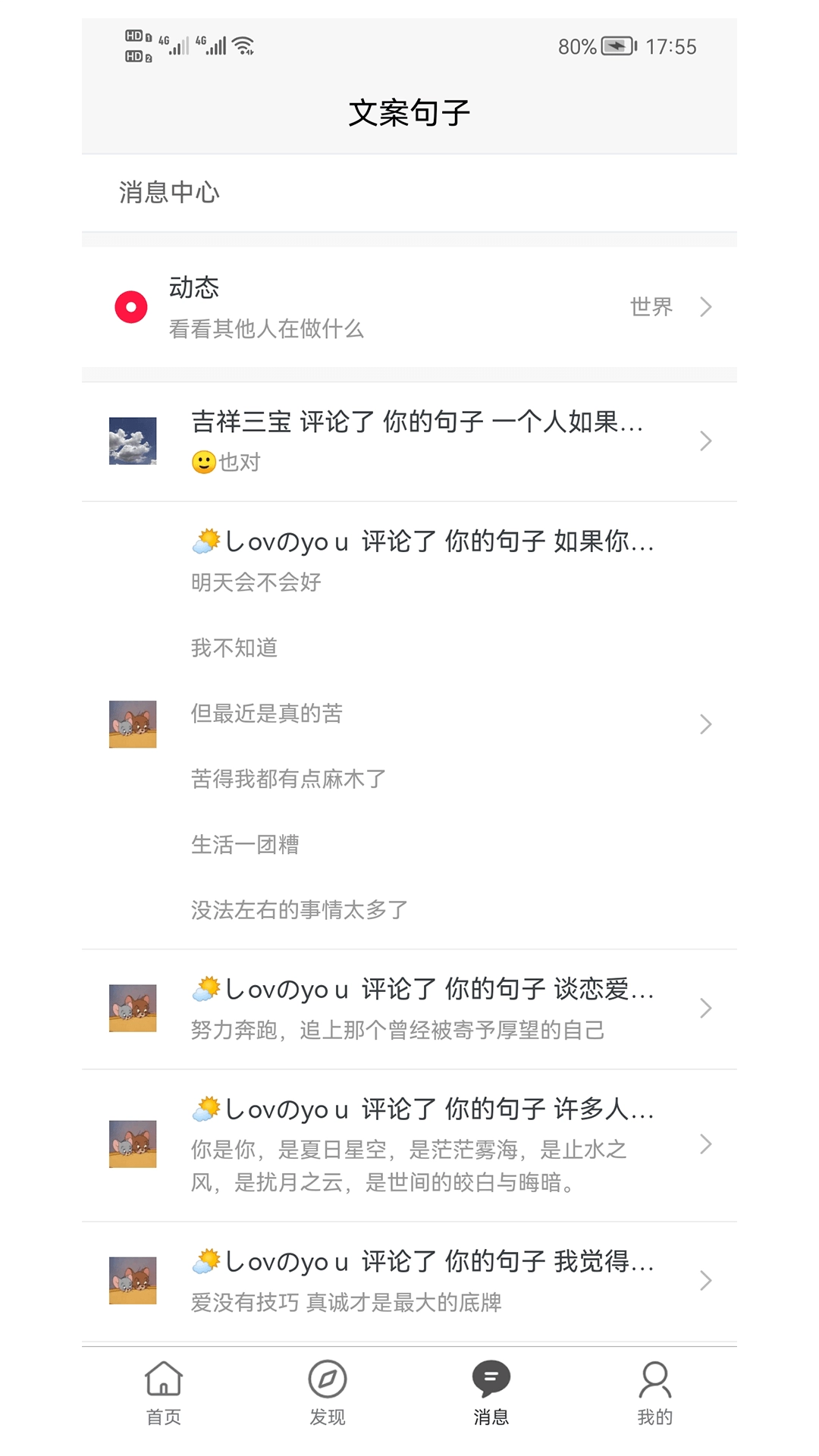Open the chevron next to 吉祥三宝's comment

(706, 441)
